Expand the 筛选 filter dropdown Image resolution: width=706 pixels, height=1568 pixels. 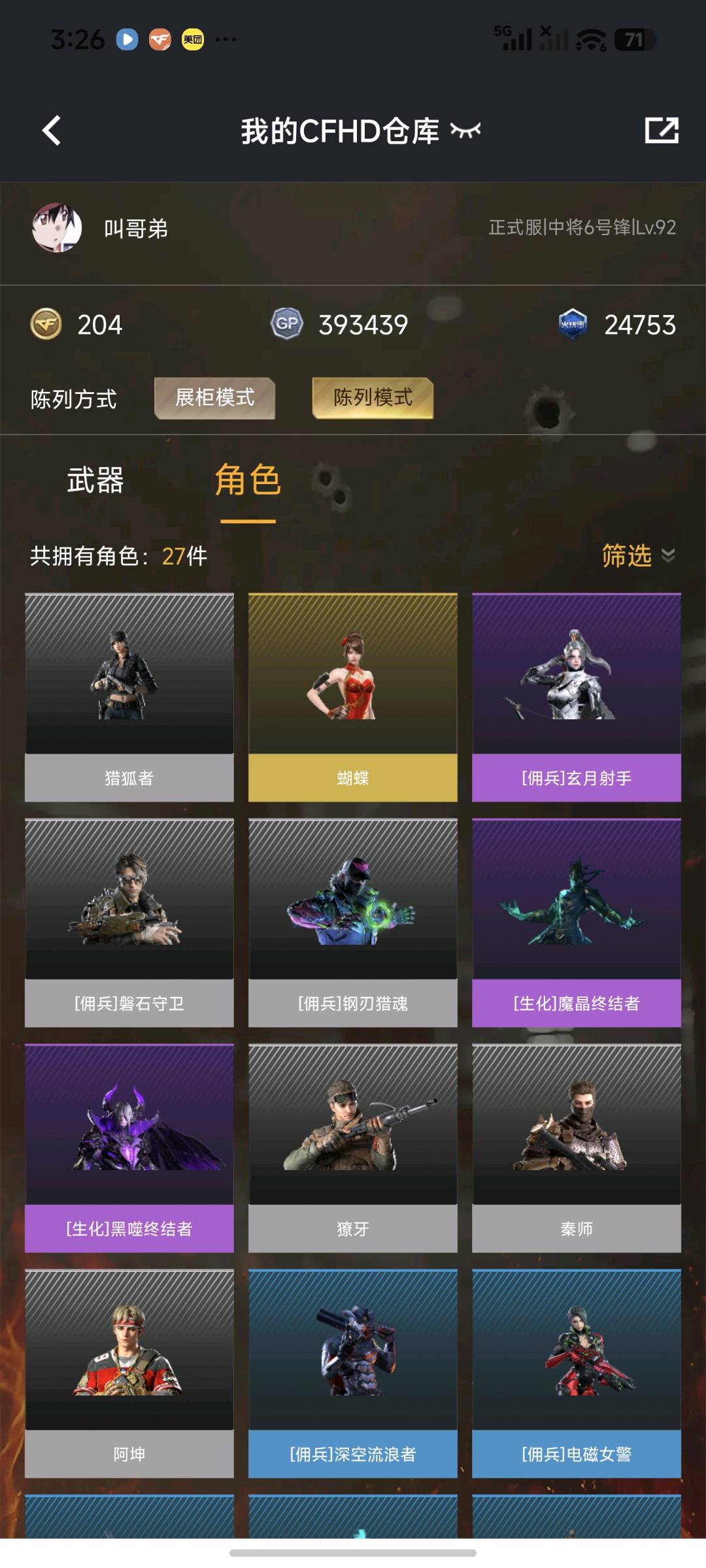637,556
